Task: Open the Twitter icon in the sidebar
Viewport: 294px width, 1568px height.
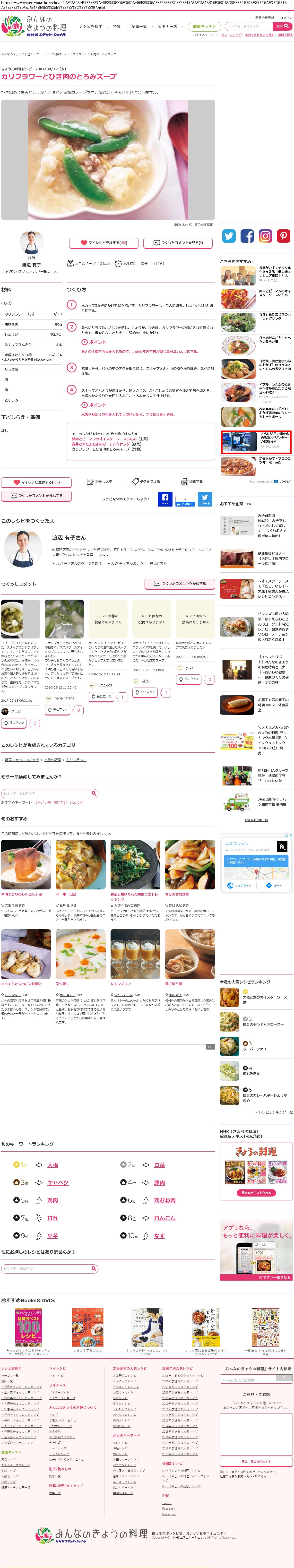Action: point(229,236)
